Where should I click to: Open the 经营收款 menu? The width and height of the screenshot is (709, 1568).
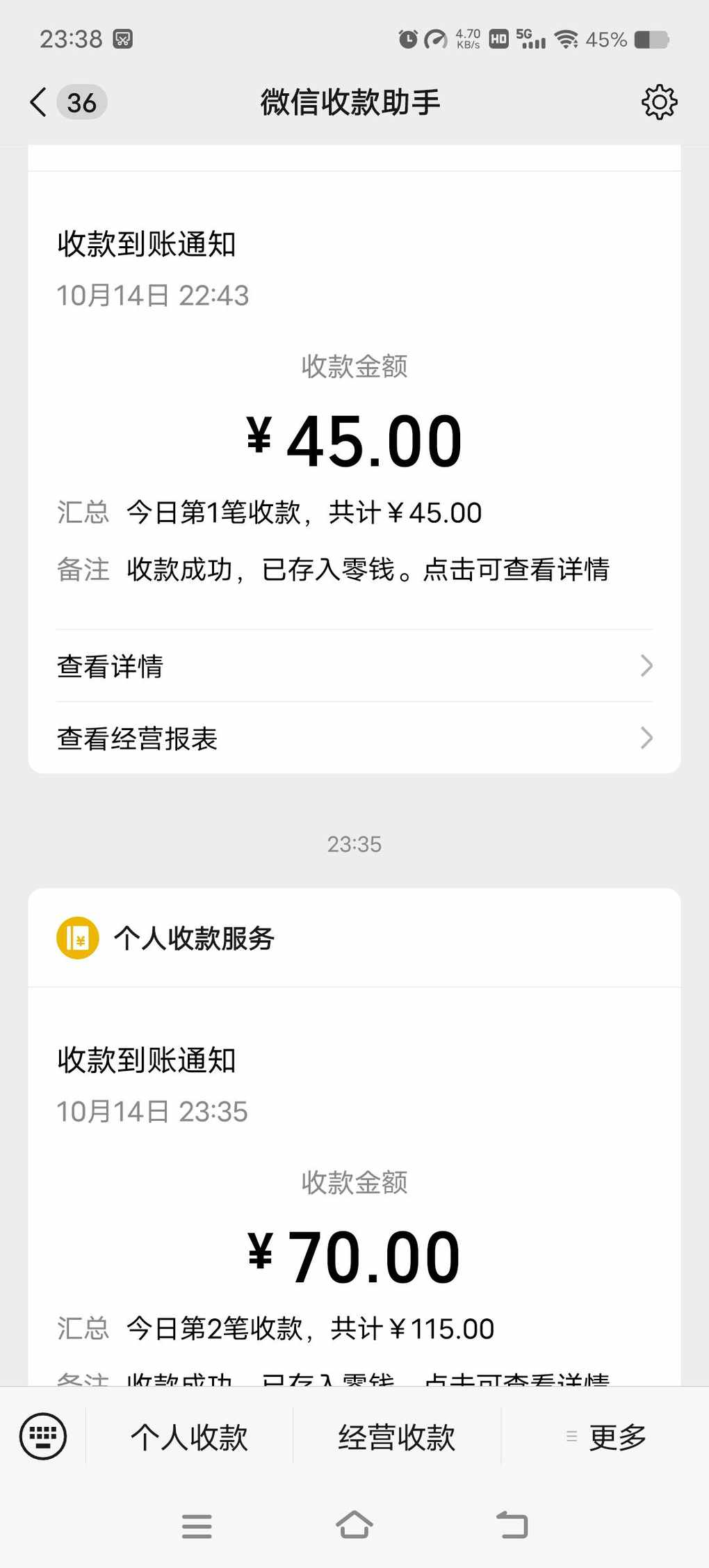(x=397, y=1437)
